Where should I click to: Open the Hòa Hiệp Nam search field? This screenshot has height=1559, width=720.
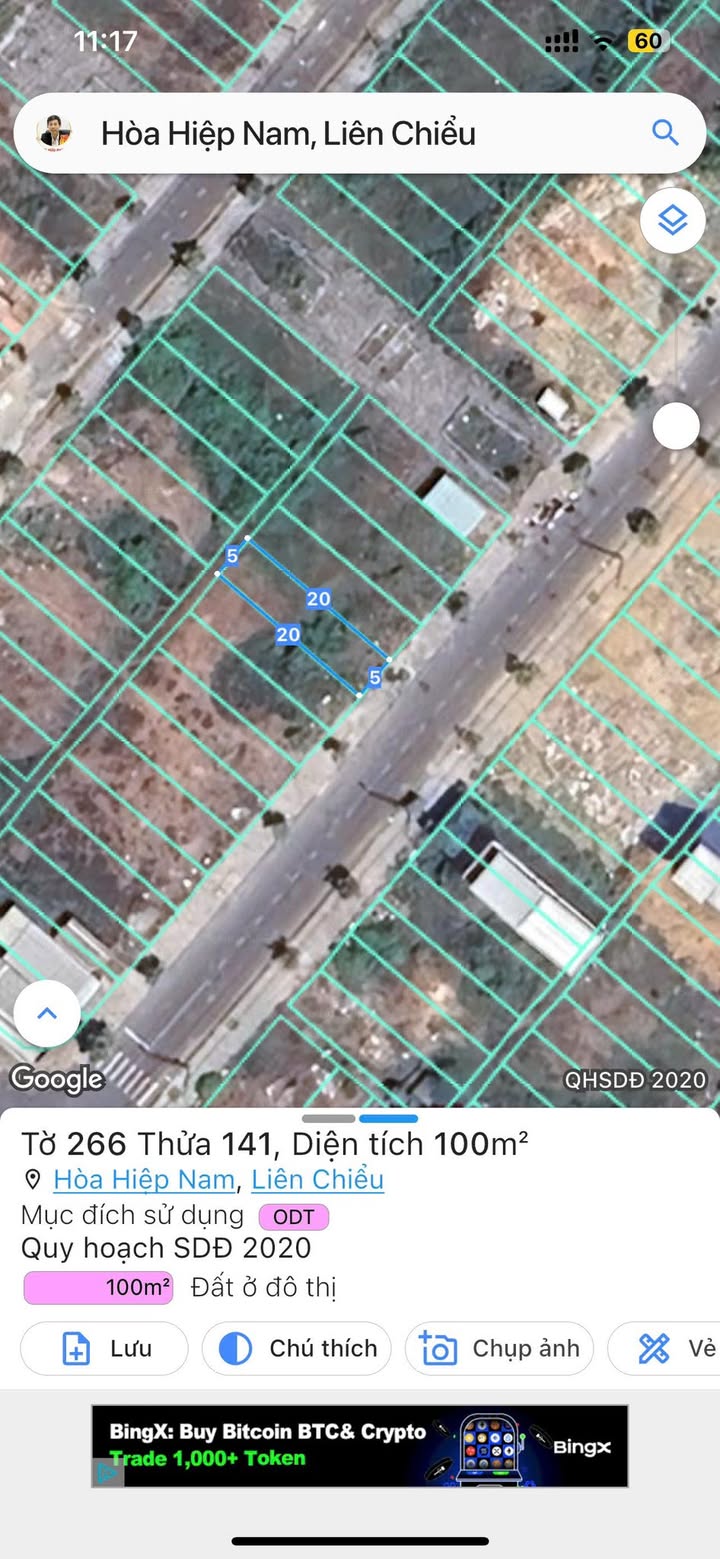tap(360, 133)
